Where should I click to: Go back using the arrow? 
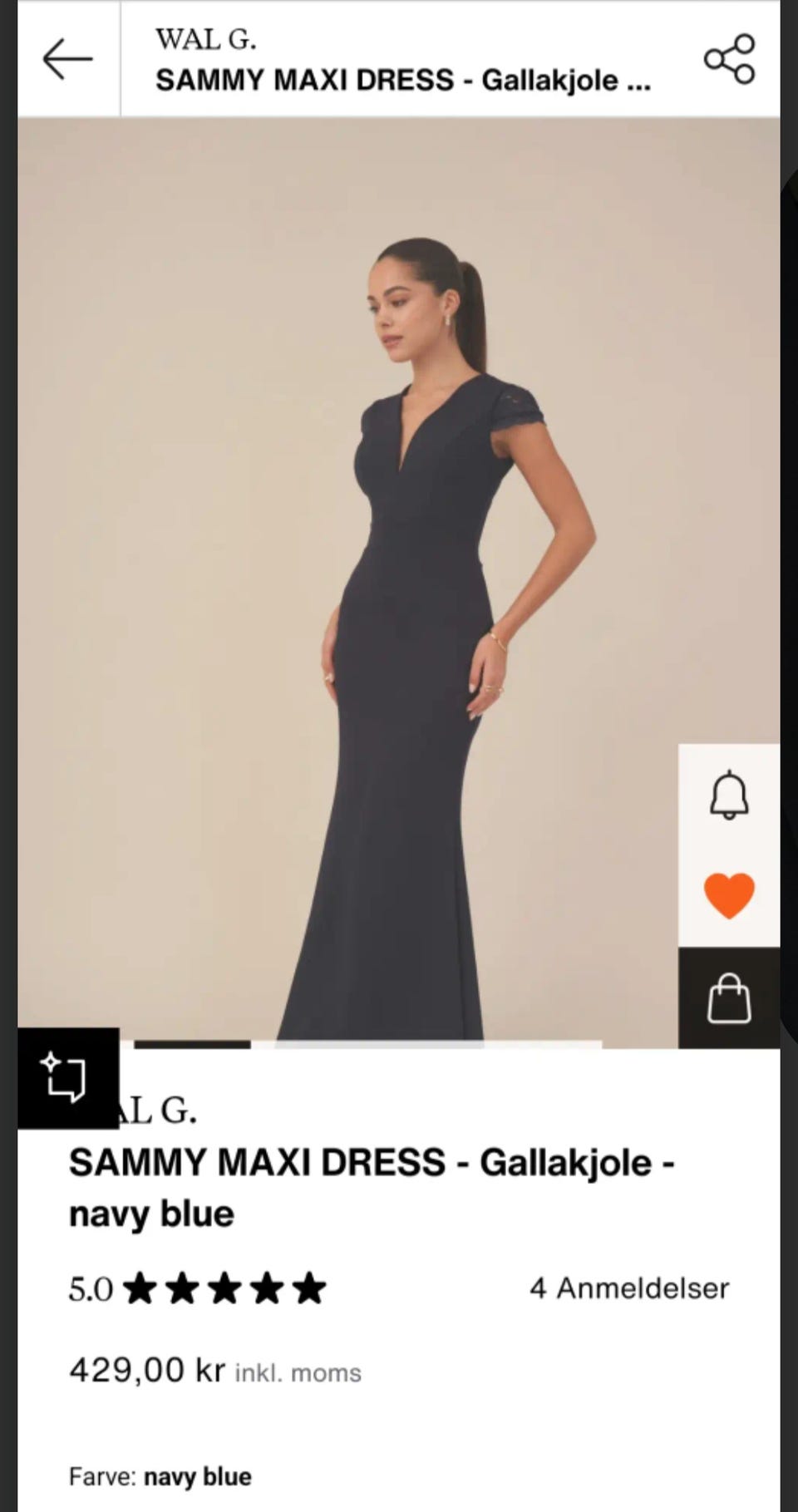pyautogui.click(x=67, y=59)
